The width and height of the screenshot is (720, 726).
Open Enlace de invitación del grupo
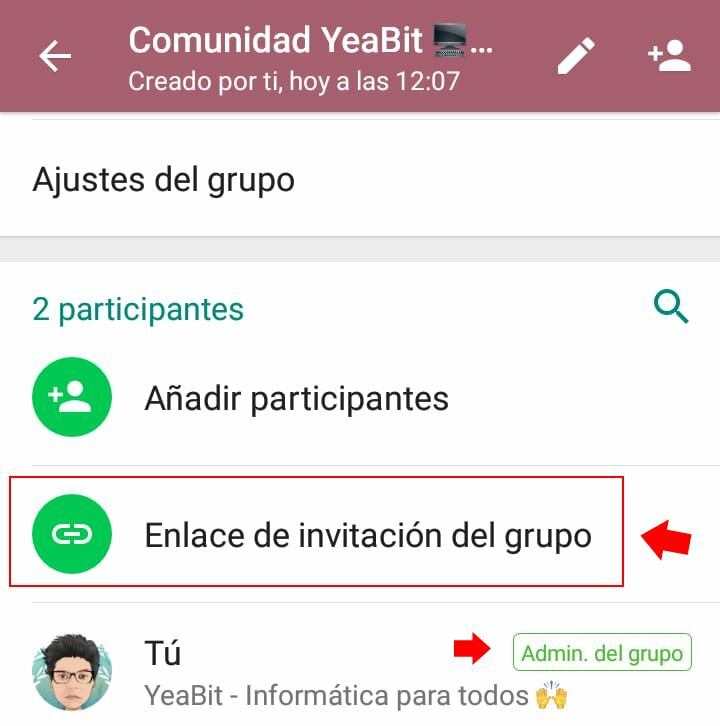click(367, 535)
